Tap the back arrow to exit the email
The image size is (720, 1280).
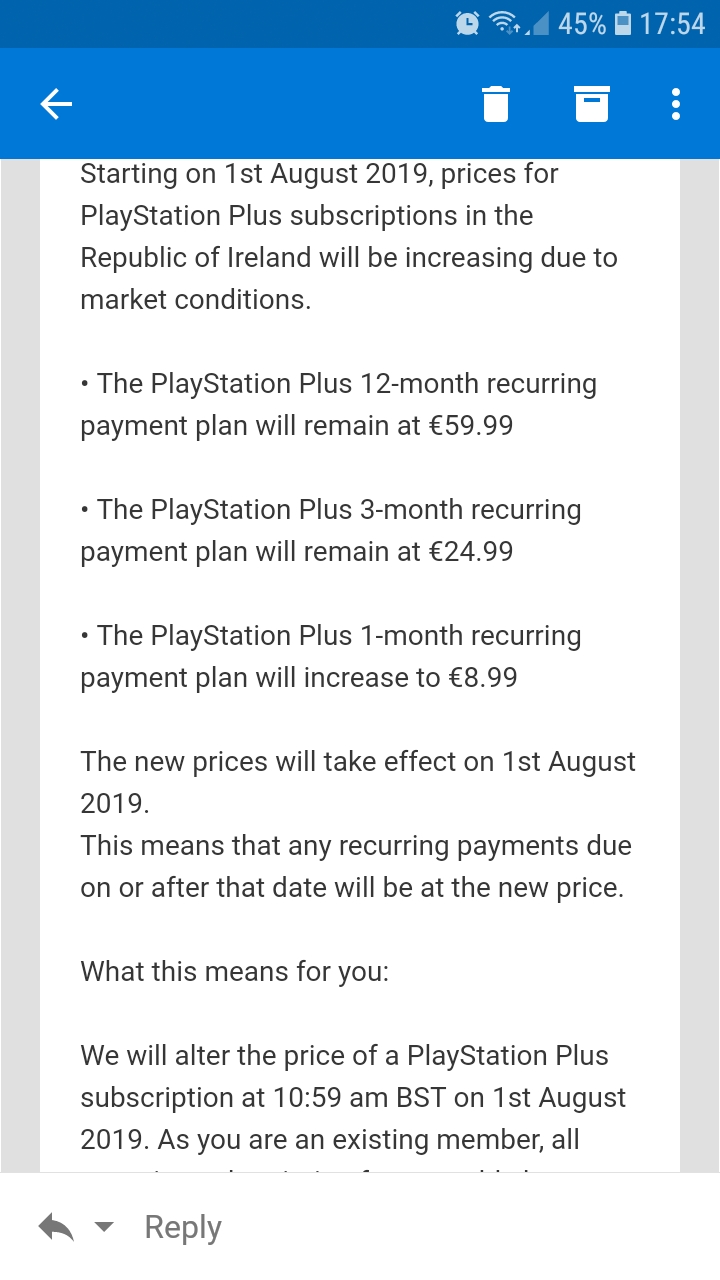pos(56,103)
